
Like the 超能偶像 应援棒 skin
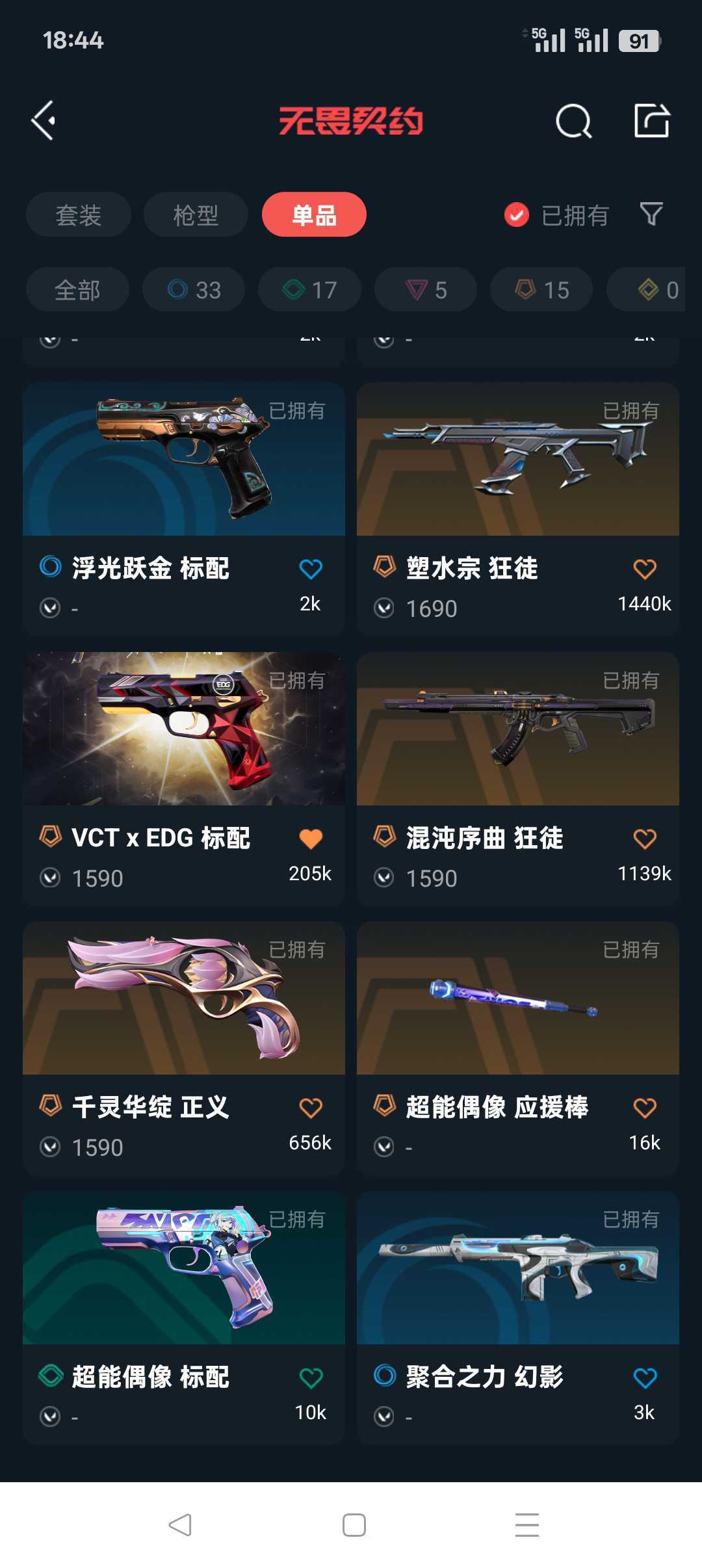645,1108
